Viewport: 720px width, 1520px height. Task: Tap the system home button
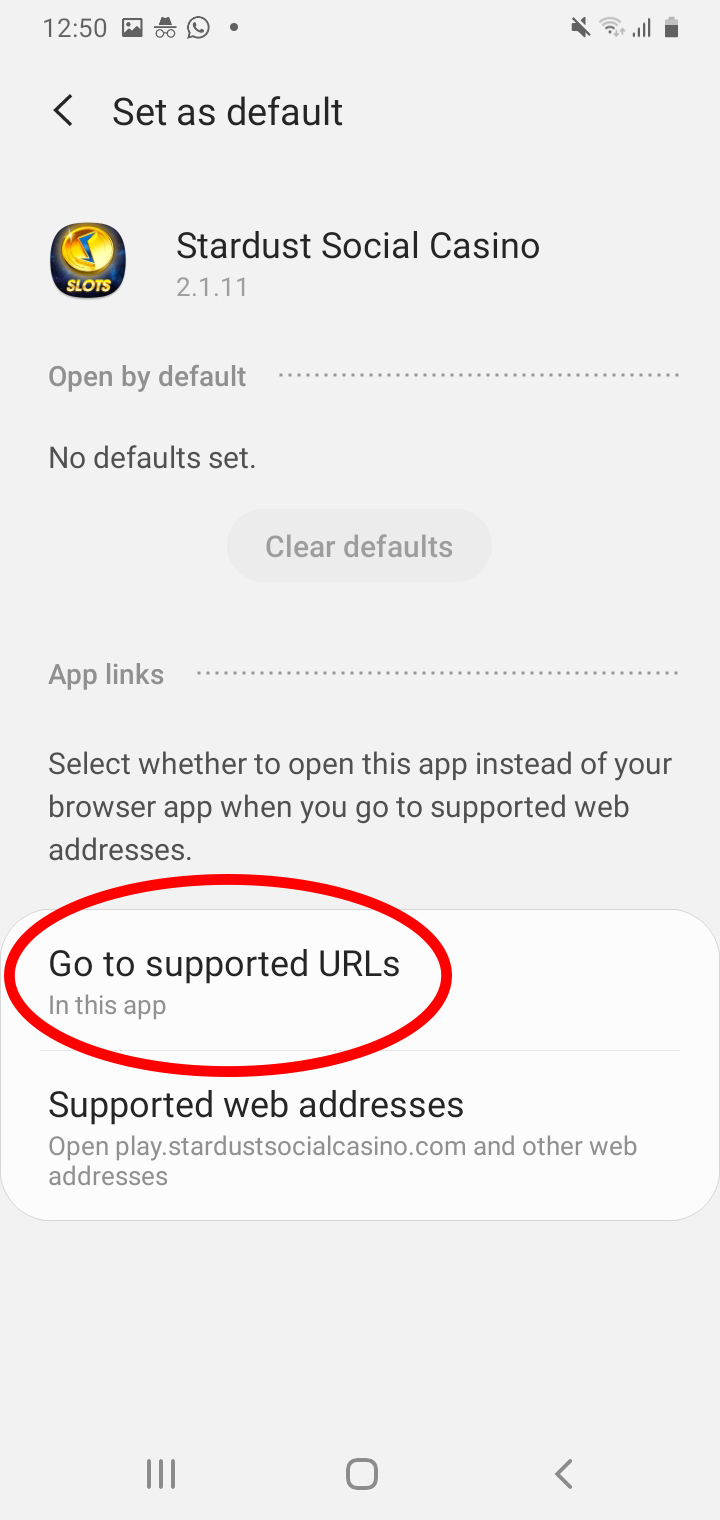coord(361,1473)
